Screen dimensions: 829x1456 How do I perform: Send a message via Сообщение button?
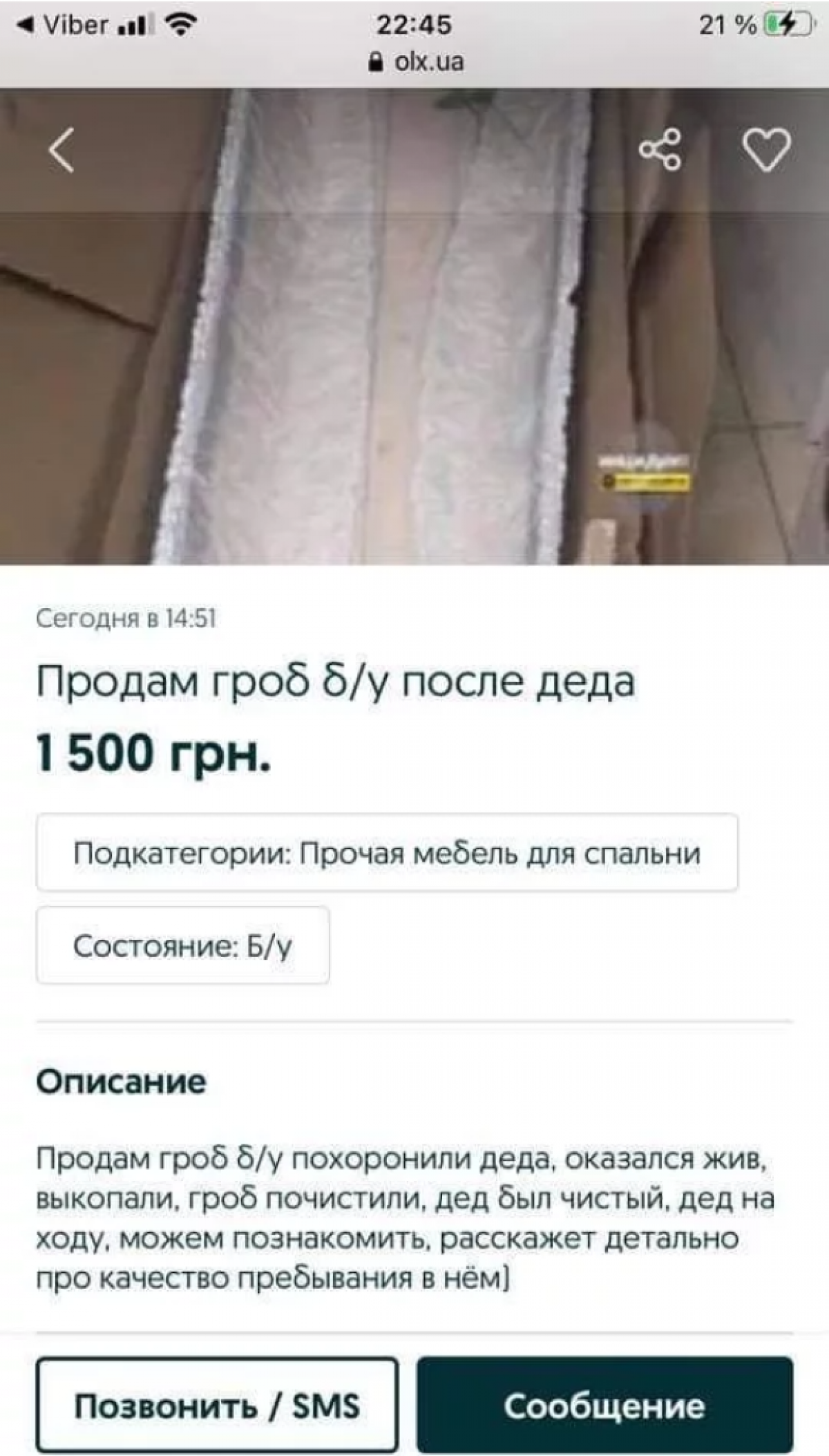click(x=604, y=1405)
